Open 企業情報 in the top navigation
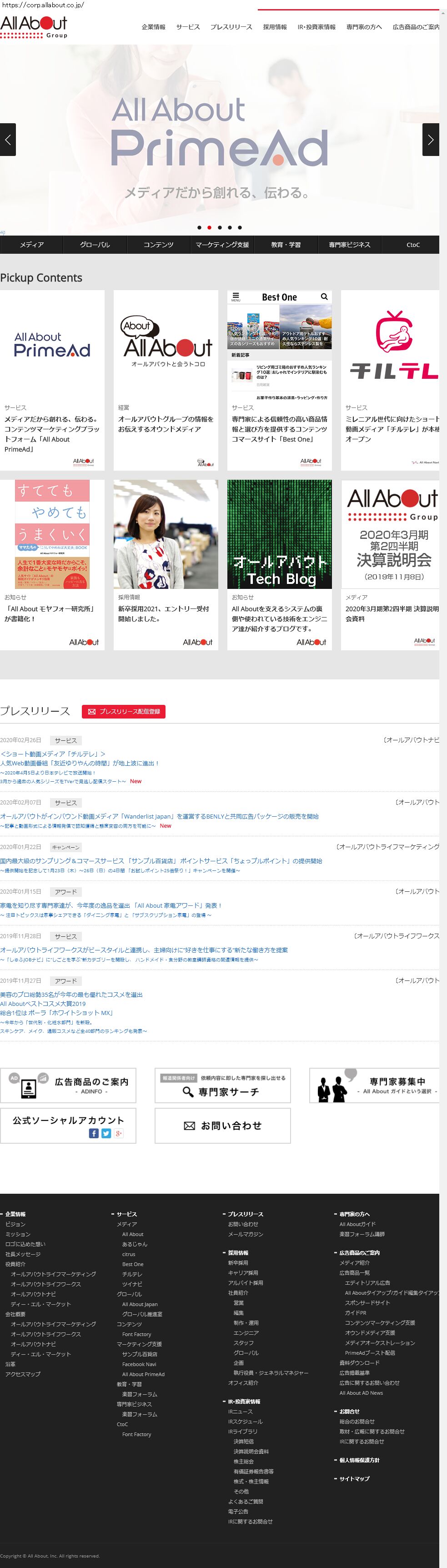This screenshot has height=1568, width=447. [153, 27]
